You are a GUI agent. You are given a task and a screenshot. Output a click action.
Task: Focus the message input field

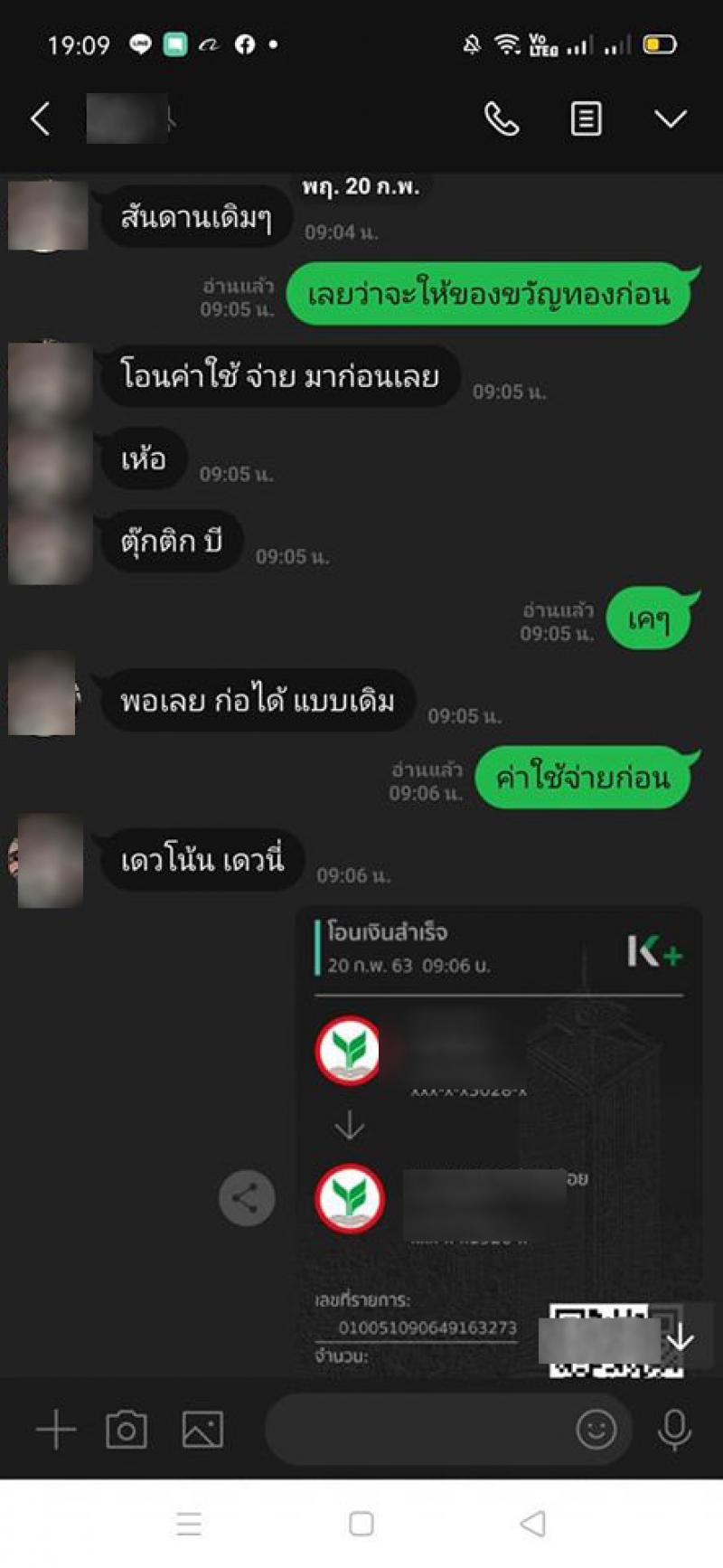[416, 1430]
